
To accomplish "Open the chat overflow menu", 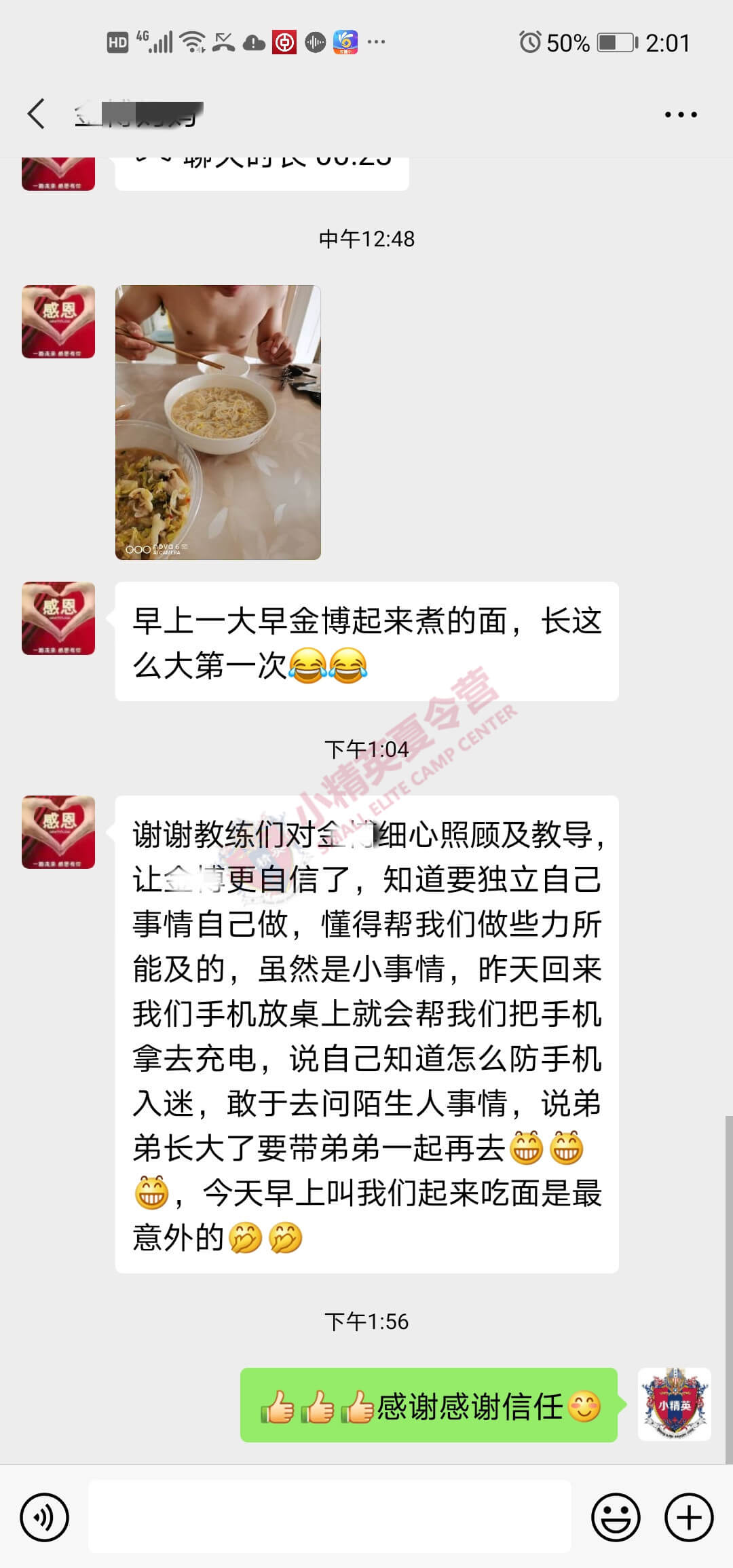I will tap(680, 115).
